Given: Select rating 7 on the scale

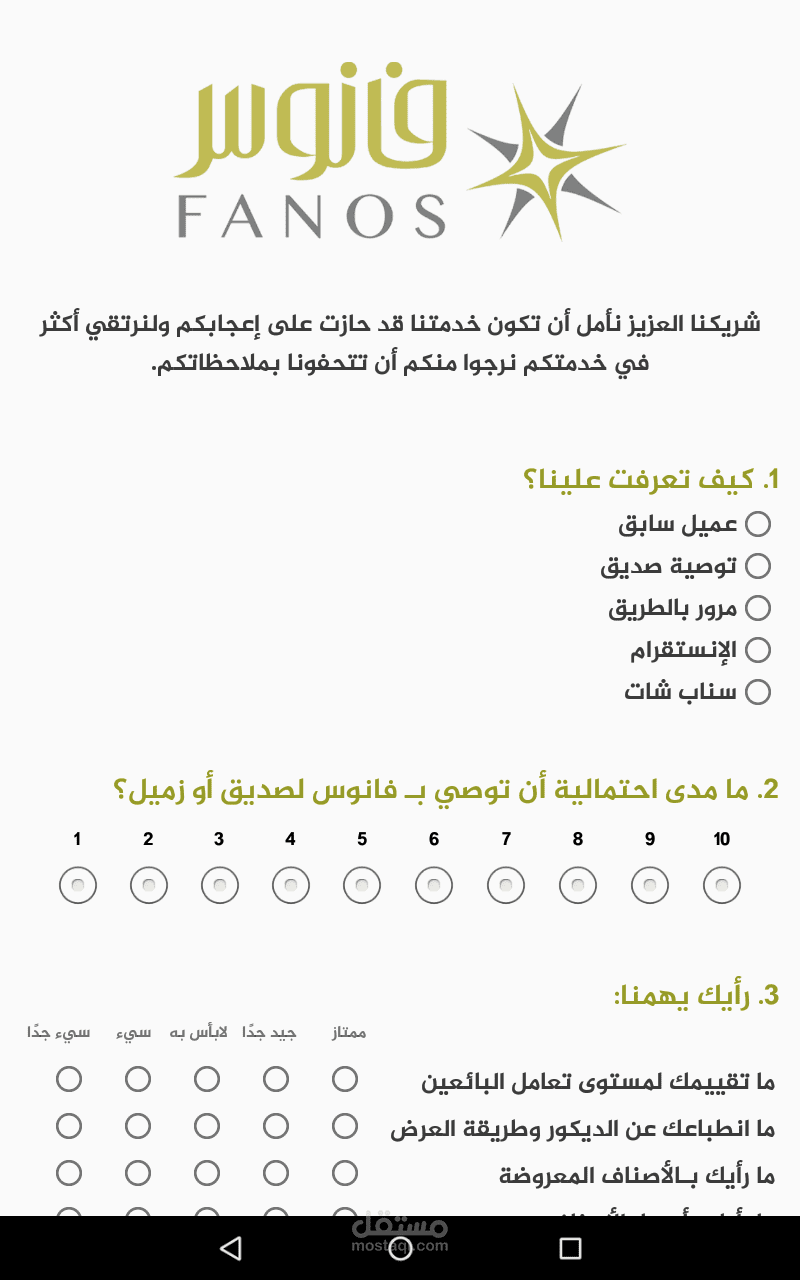Looking at the screenshot, I should pos(506,885).
